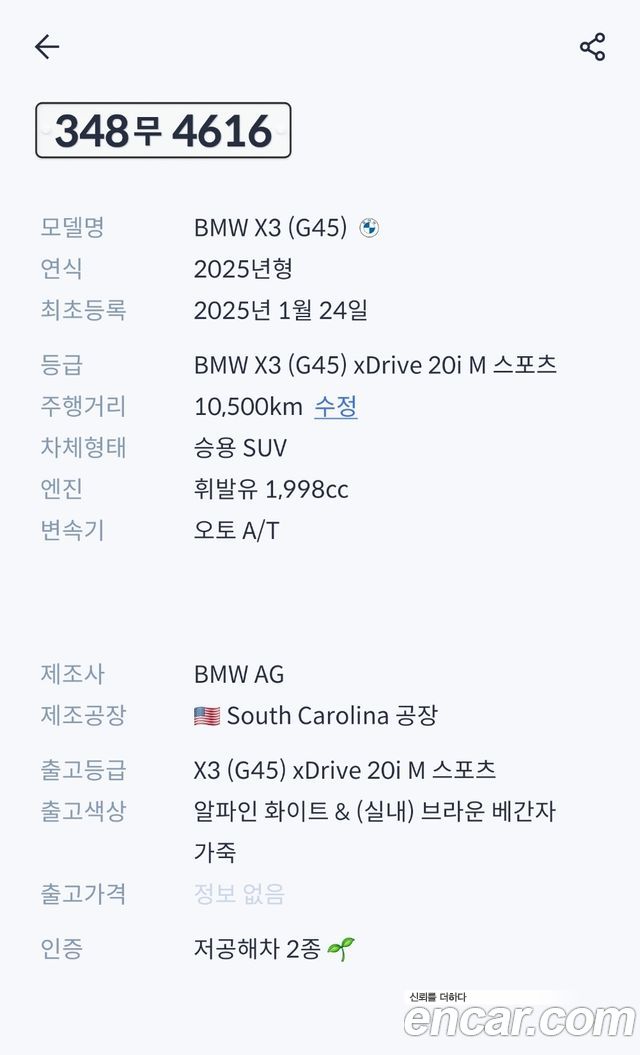
Task: Go back using the arrow
Action: coord(47,47)
